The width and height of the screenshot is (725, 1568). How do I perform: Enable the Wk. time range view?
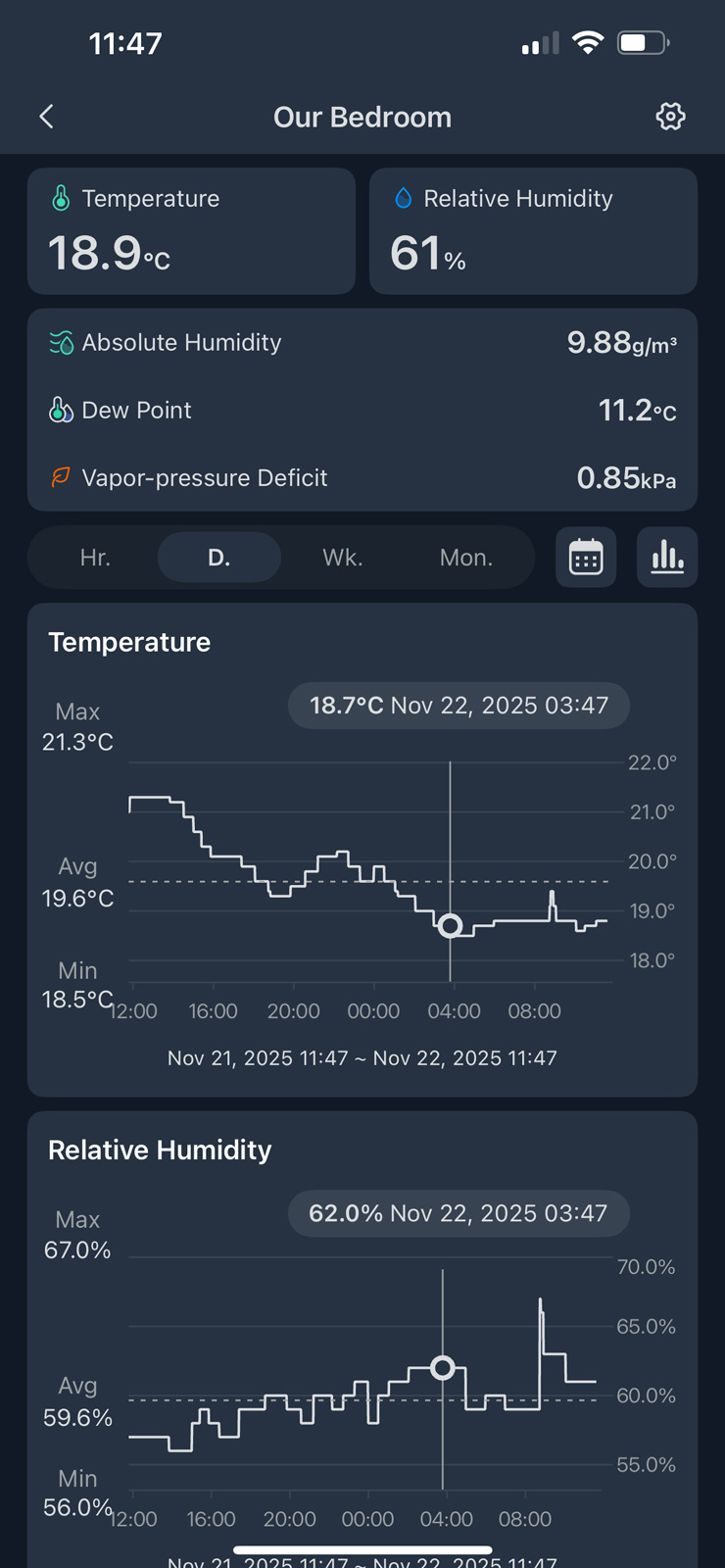pyautogui.click(x=342, y=557)
